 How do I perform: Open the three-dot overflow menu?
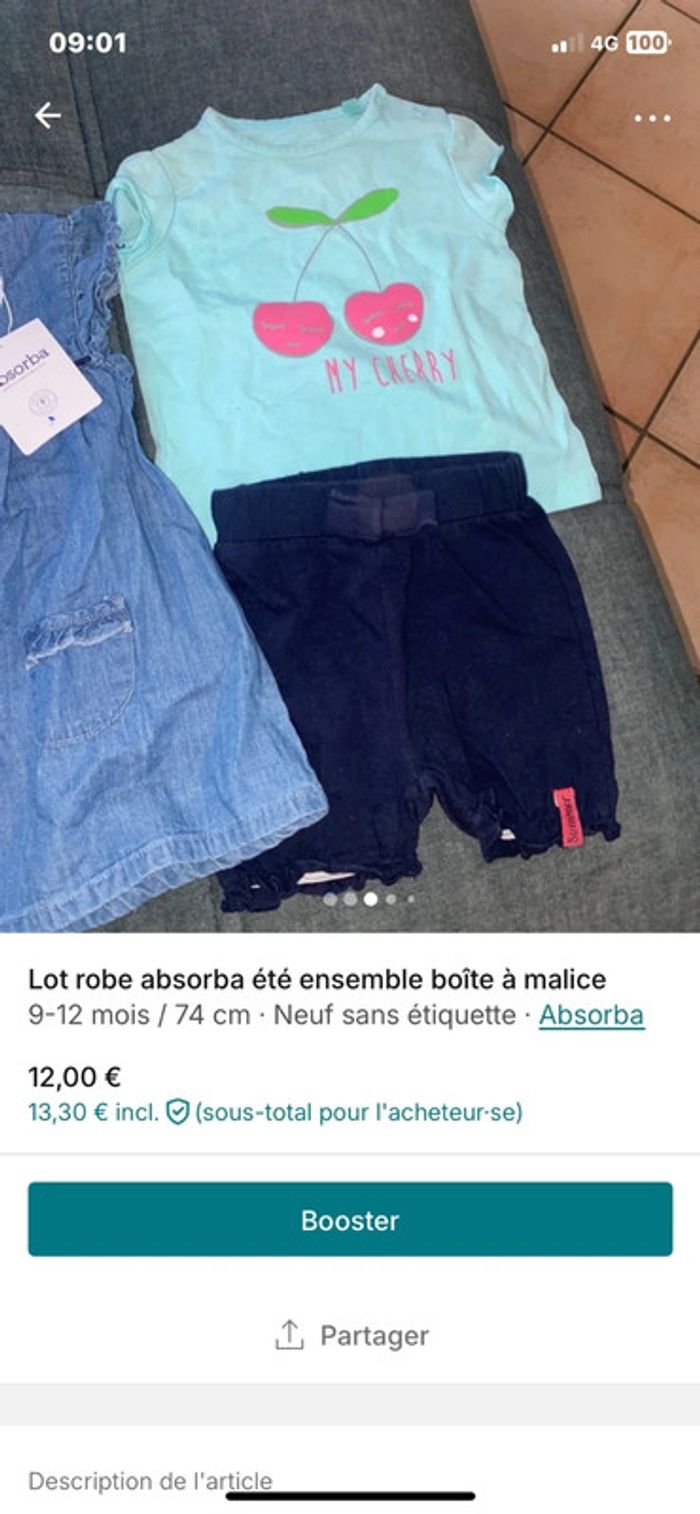[x=652, y=118]
